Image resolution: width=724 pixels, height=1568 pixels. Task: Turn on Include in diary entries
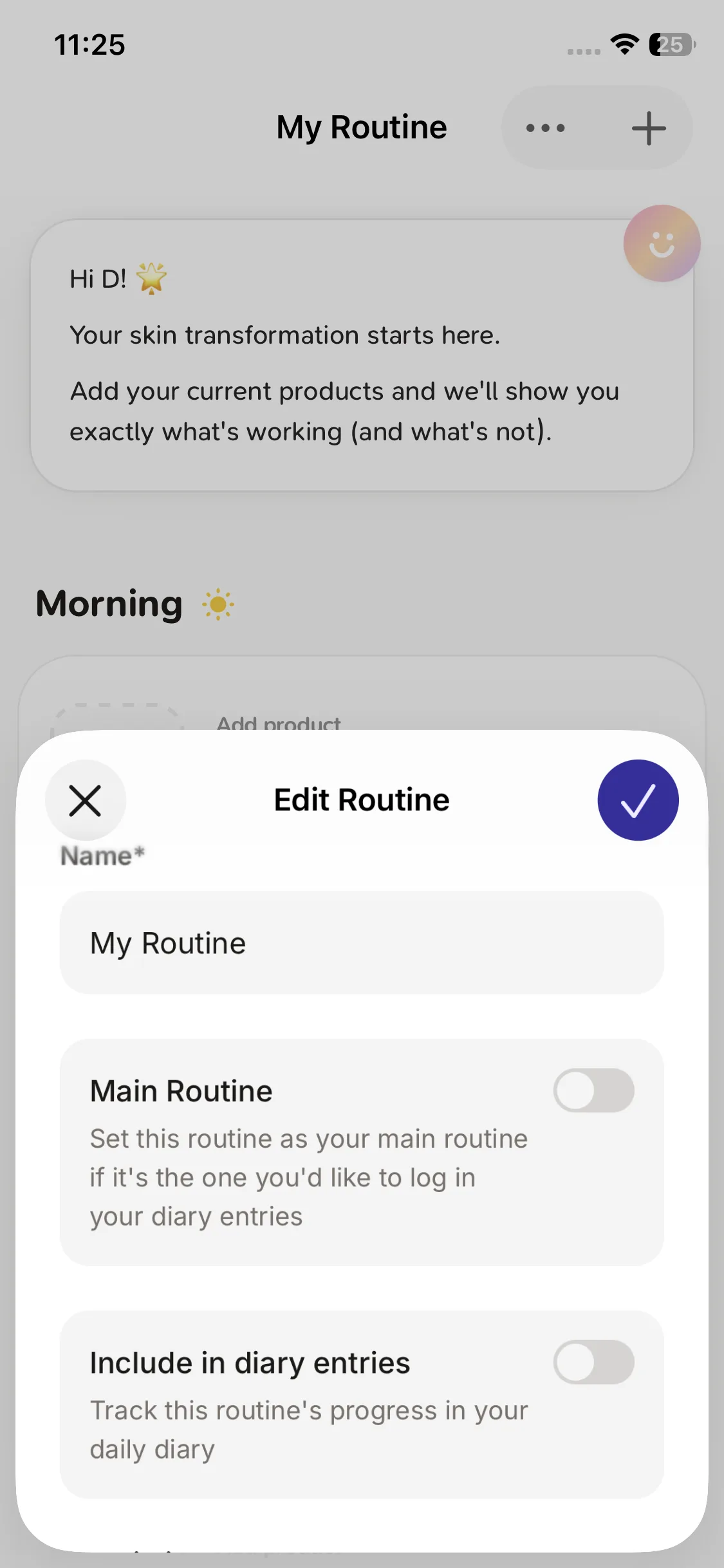pyautogui.click(x=593, y=1362)
